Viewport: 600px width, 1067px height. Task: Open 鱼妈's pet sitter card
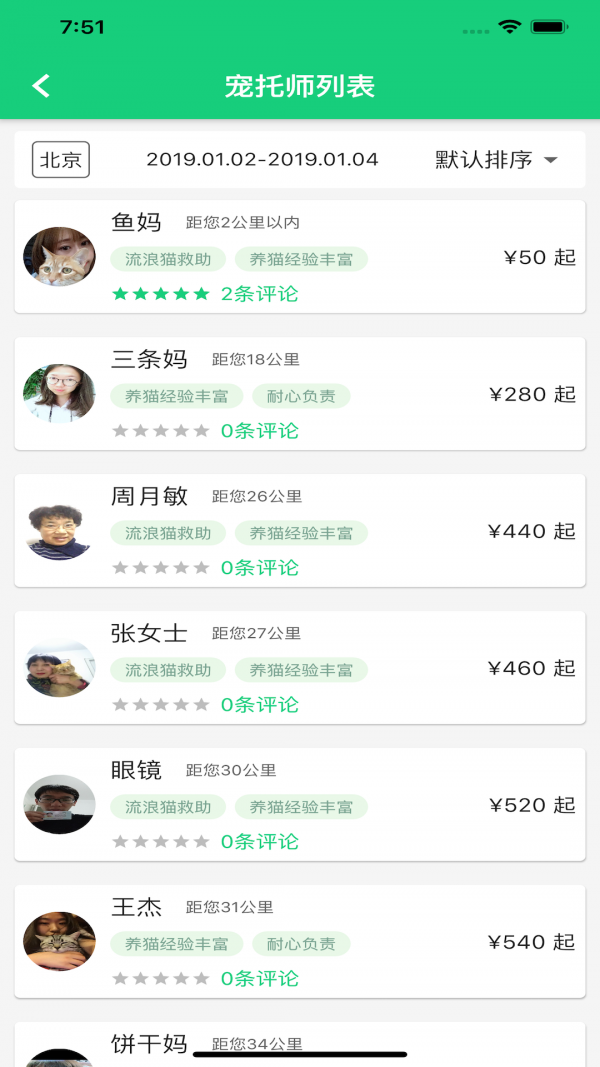coord(300,257)
